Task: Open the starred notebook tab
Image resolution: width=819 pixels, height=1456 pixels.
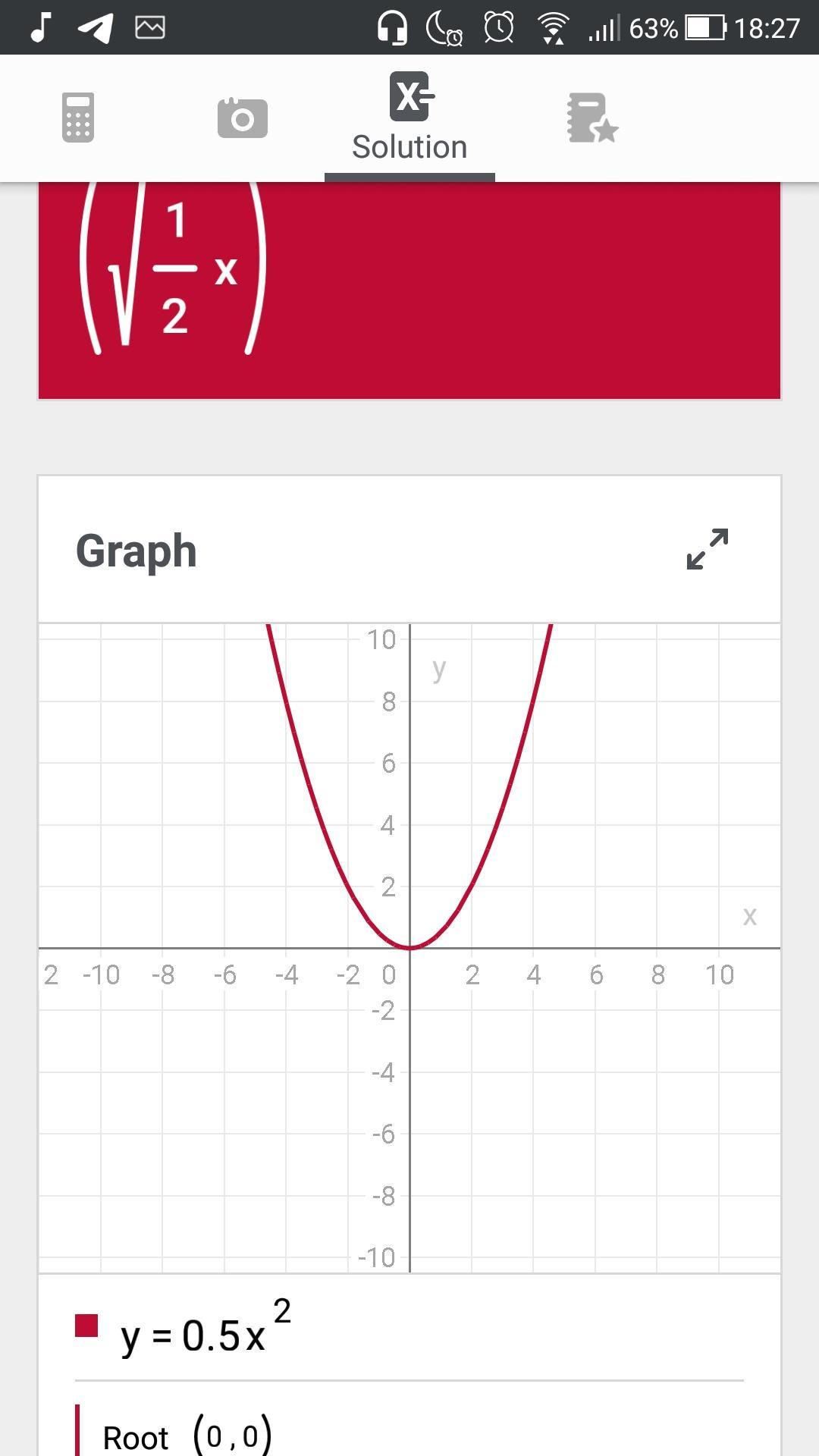Action: pos(592,118)
